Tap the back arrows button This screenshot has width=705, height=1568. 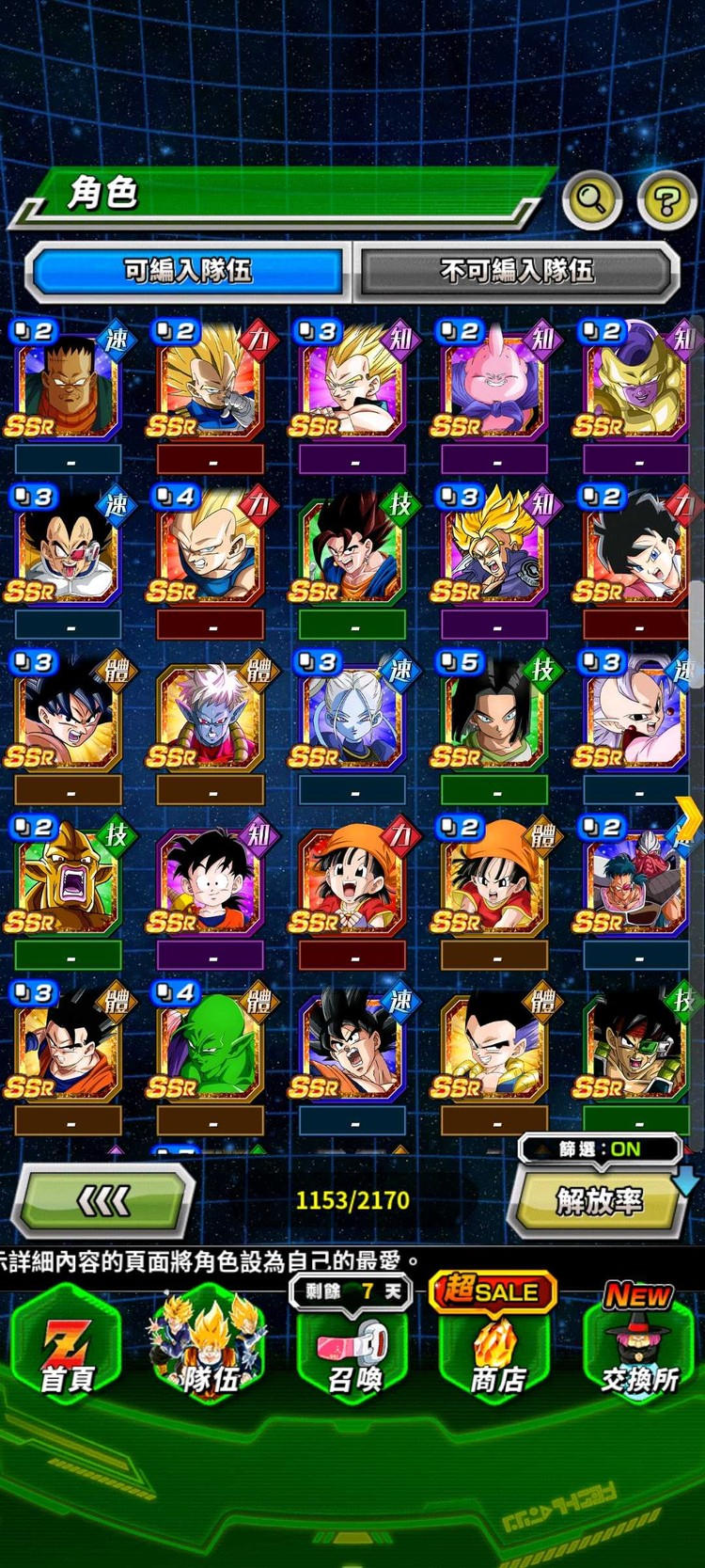pyautogui.click(x=103, y=1199)
